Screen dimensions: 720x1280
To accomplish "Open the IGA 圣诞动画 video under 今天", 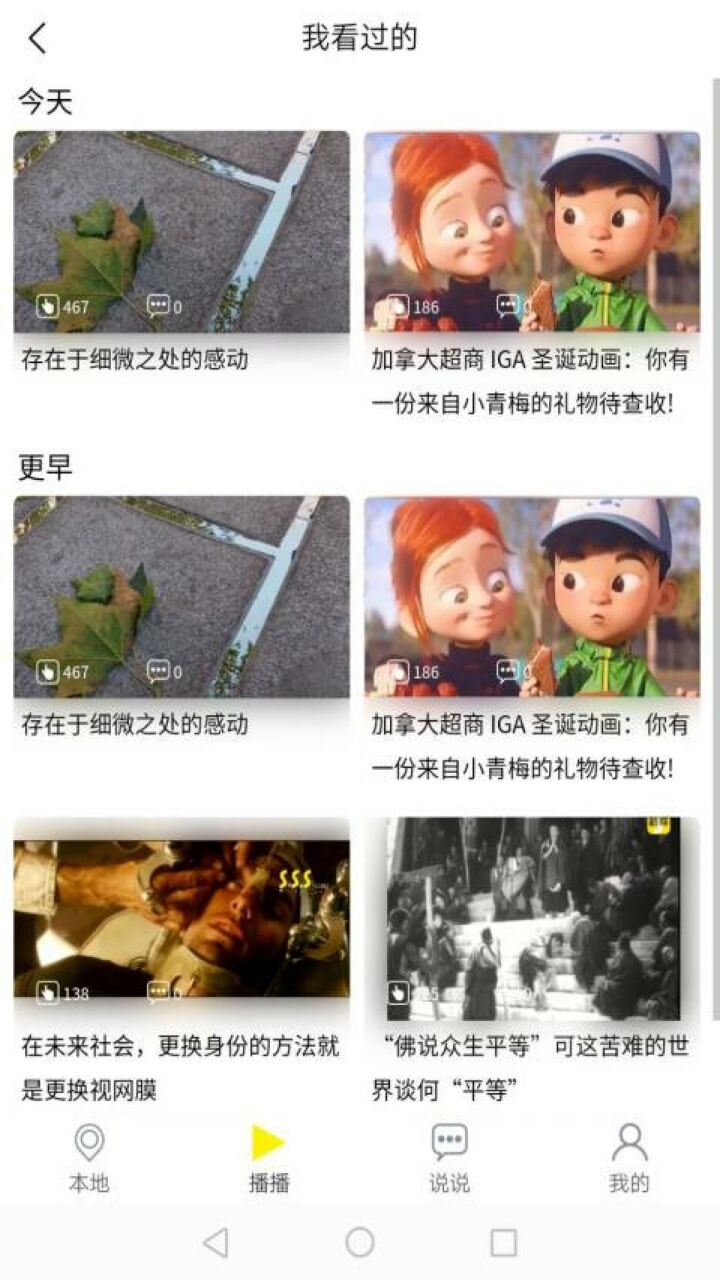I will [532, 232].
